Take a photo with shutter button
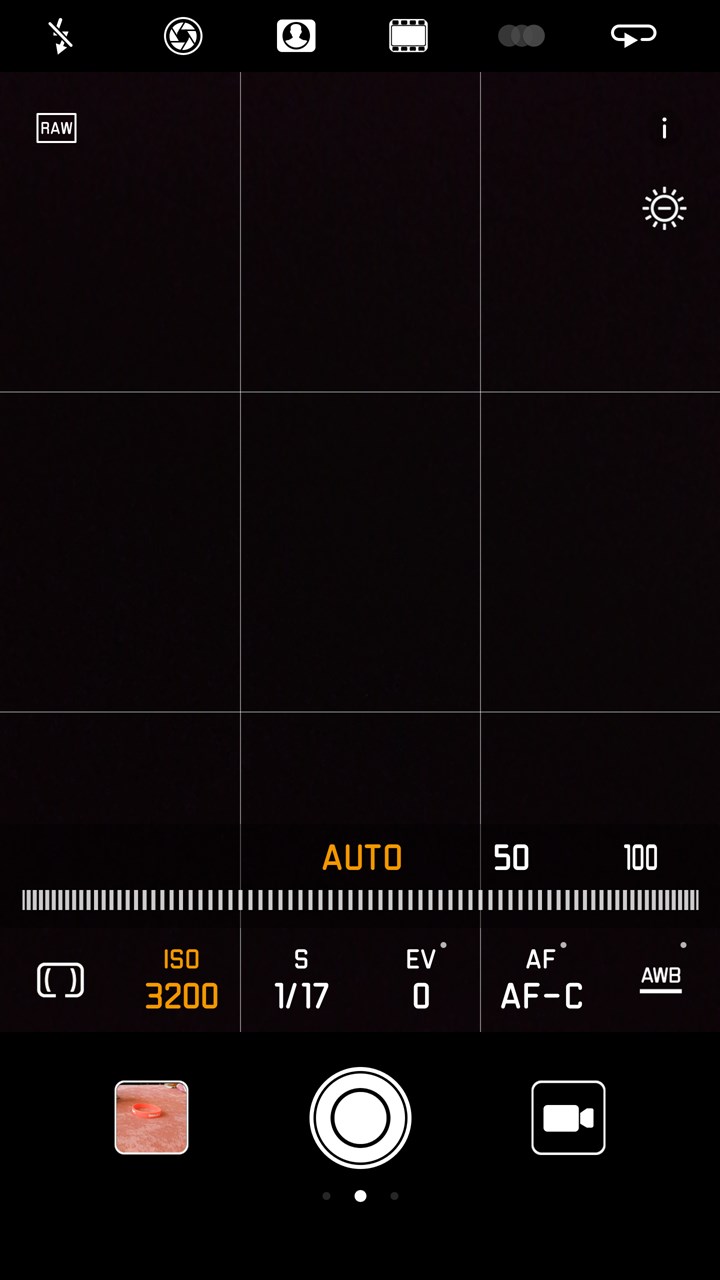This screenshot has height=1280, width=720. (x=360, y=1117)
